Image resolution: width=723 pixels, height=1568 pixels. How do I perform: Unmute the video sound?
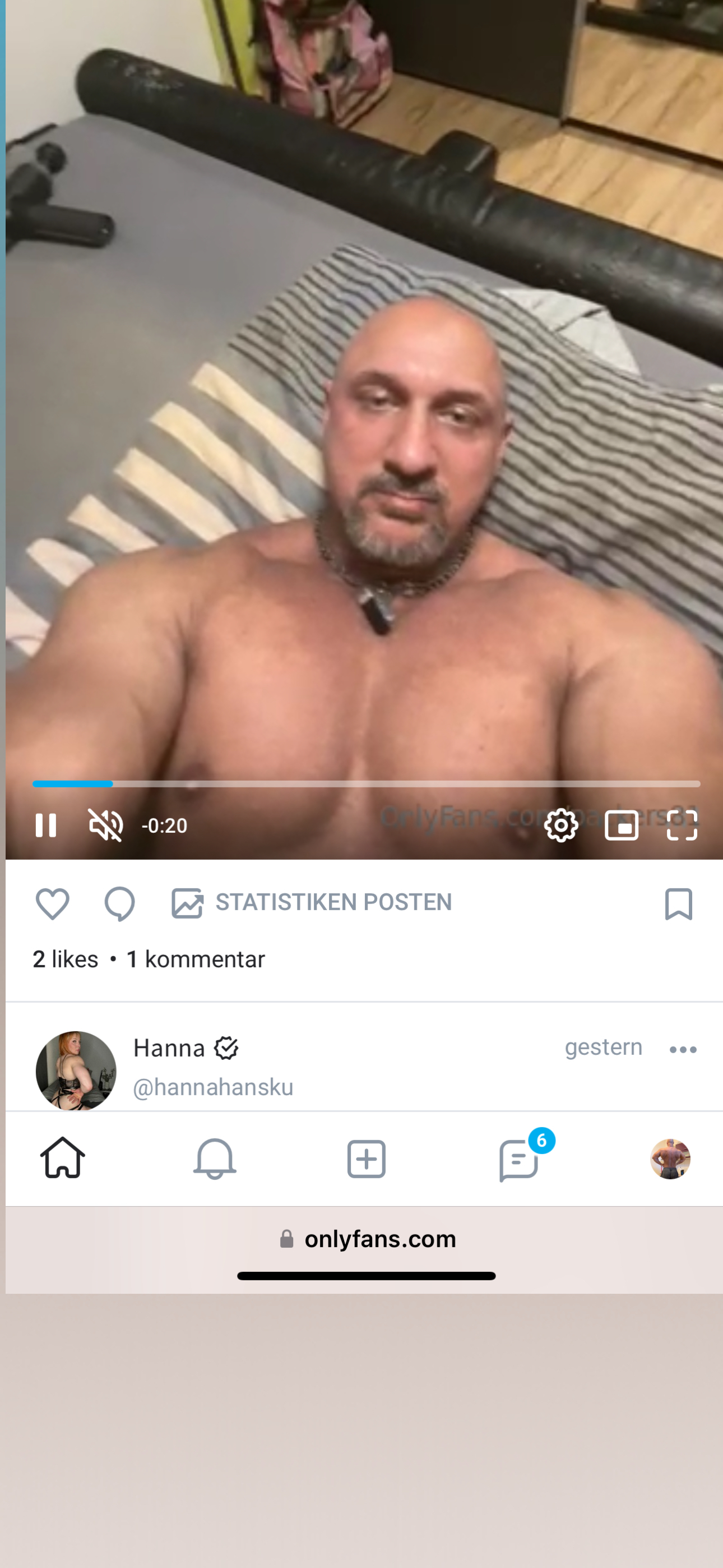[106, 825]
